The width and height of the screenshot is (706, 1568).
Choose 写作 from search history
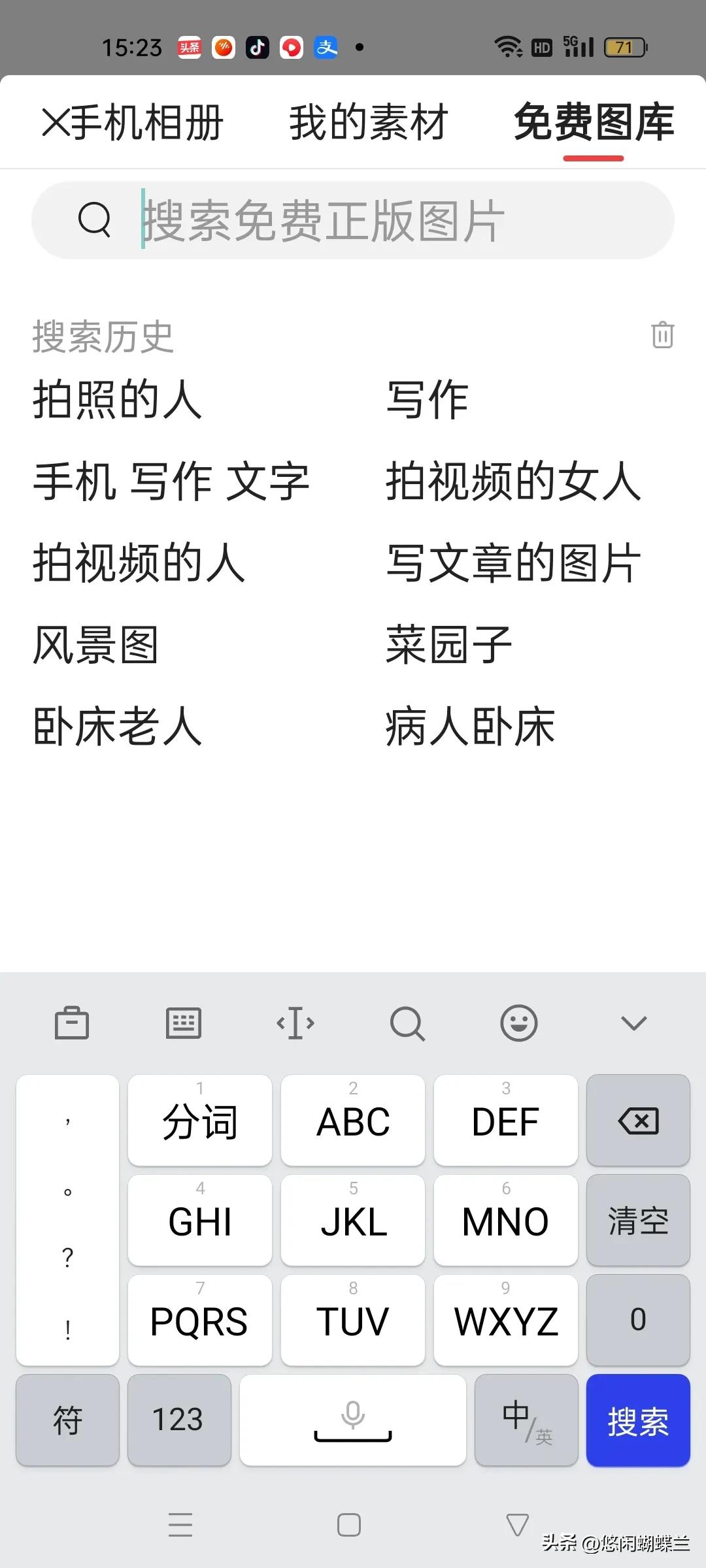[x=428, y=399]
